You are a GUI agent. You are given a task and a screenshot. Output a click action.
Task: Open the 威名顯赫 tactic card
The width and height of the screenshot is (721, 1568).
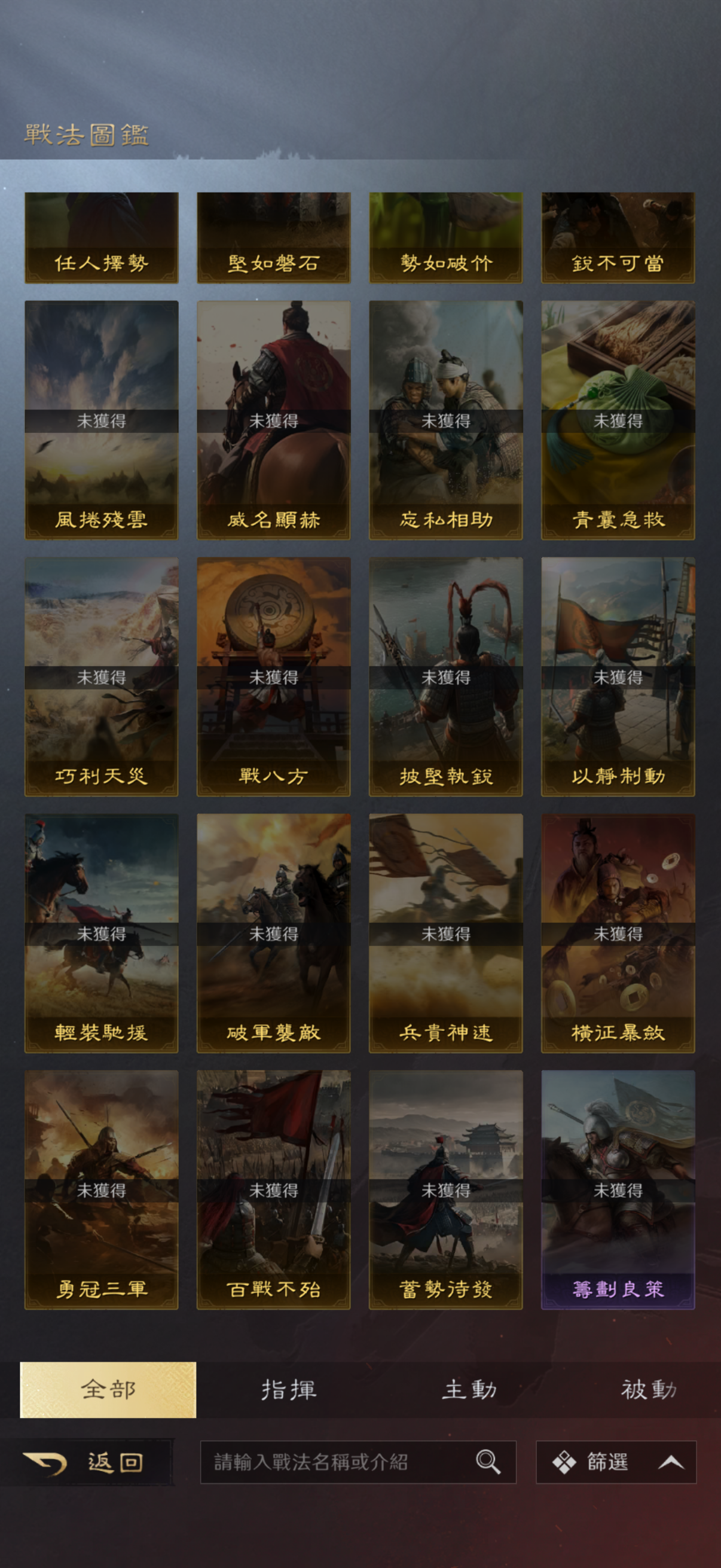(x=274, y=420)
